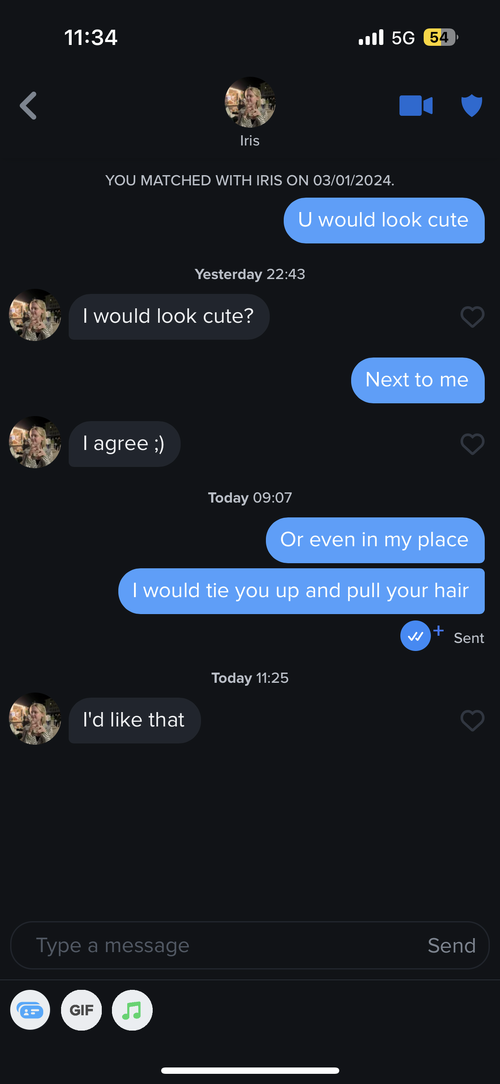Share a song with music note
500x1084 pixels.
click(132, 1011)
